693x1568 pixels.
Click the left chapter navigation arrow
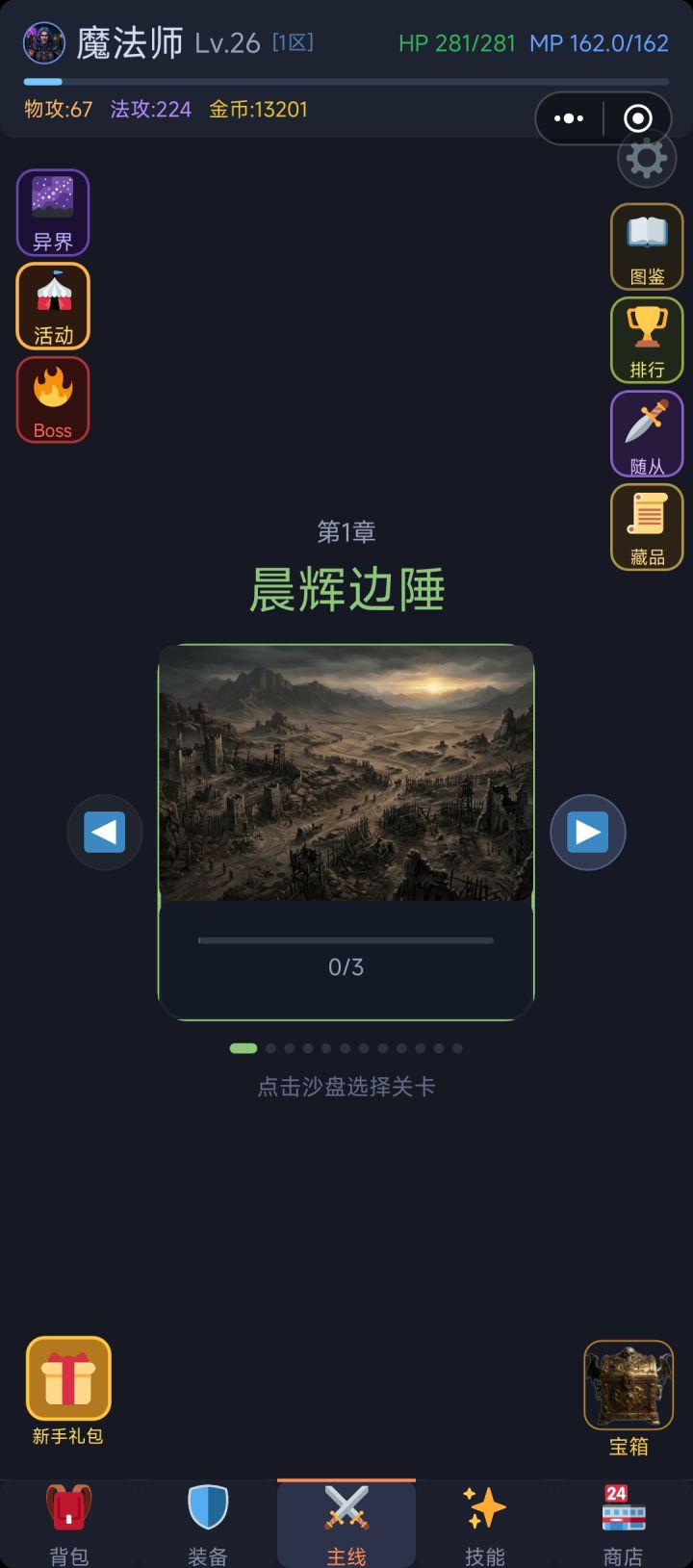coord(105,832)
